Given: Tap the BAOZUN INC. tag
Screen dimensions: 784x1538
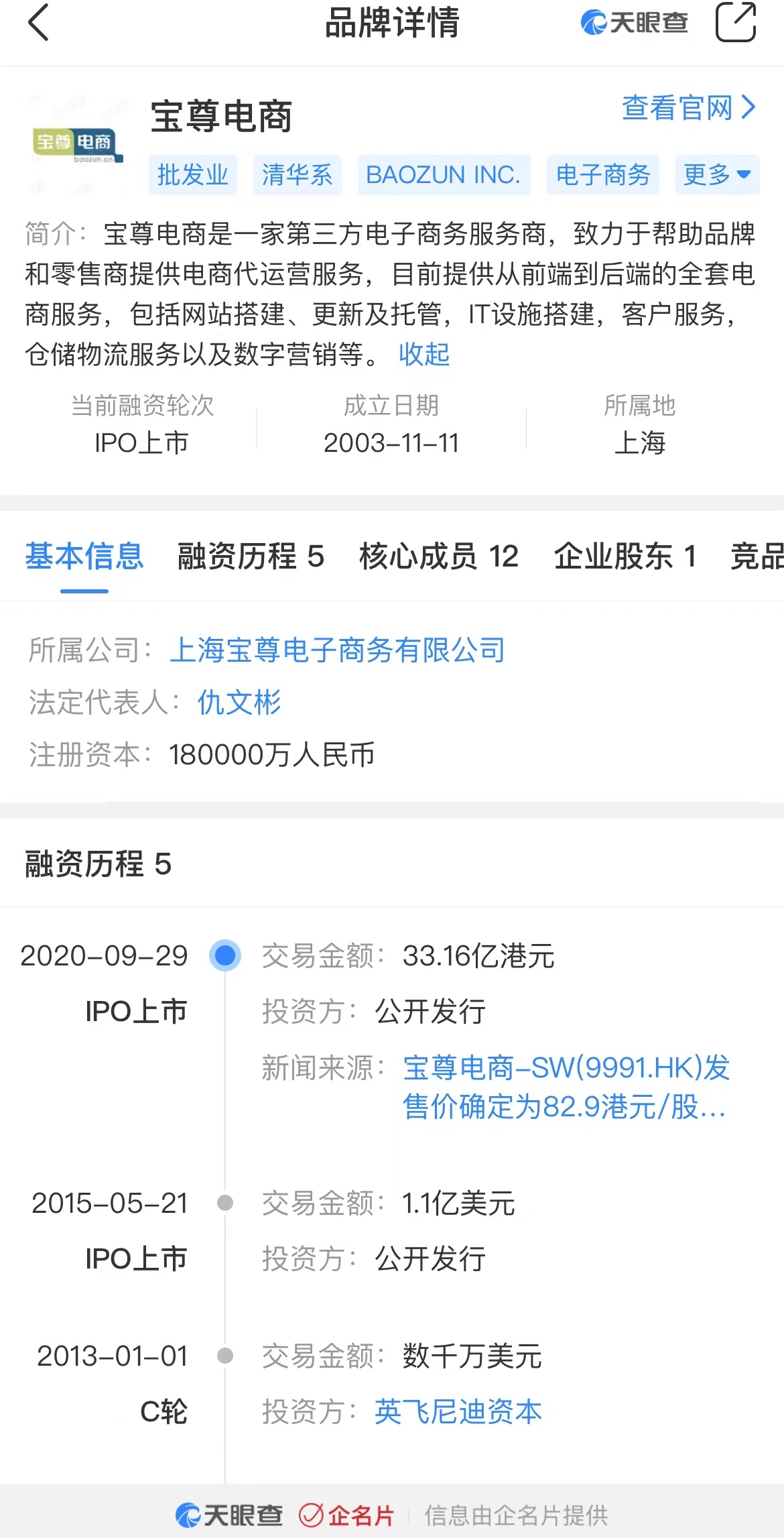Looking at the screenshot, I should click(444, 175).
